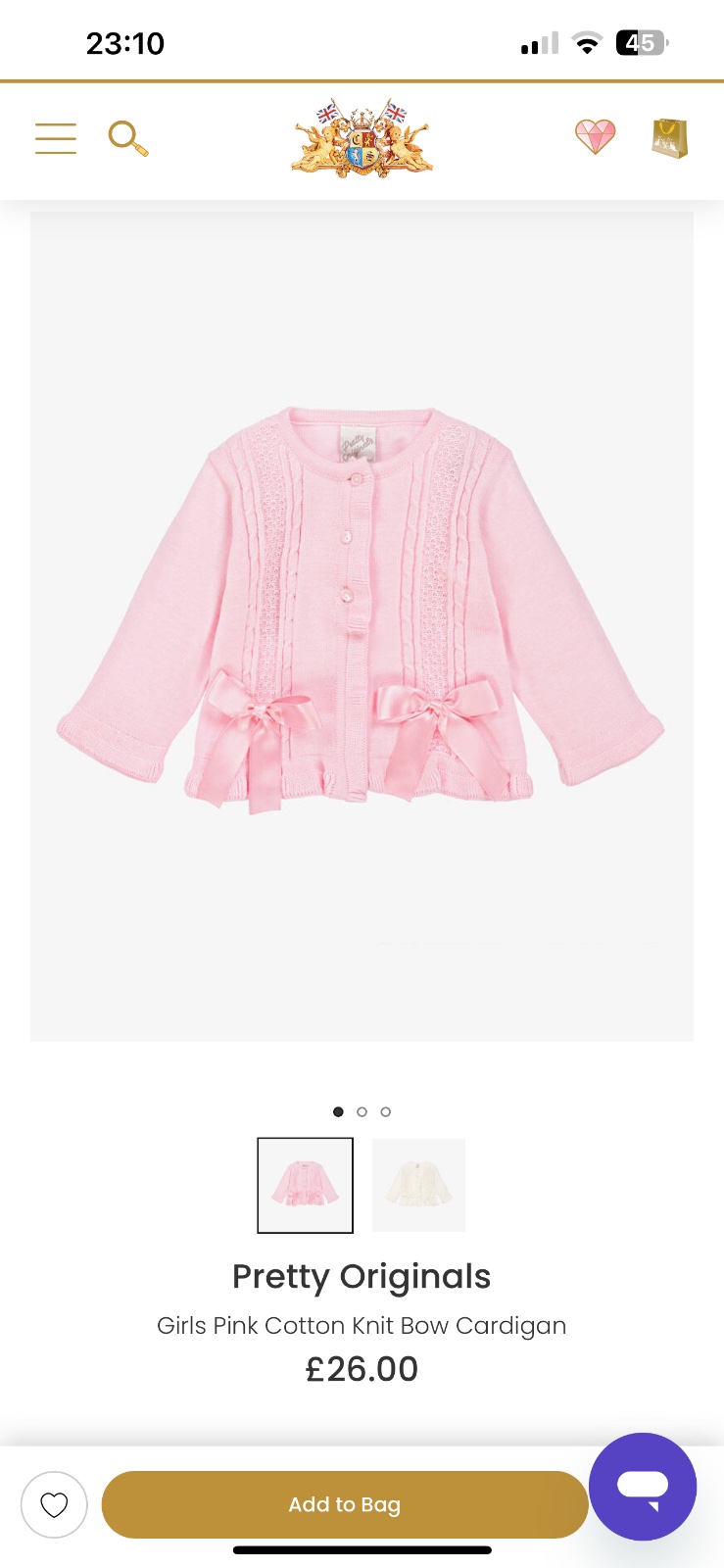Image resolution: width=724 pixels, height=1568 pixels.
Task: Open the Pretty Originals brand page
Action: click(x=362, y=1277)
